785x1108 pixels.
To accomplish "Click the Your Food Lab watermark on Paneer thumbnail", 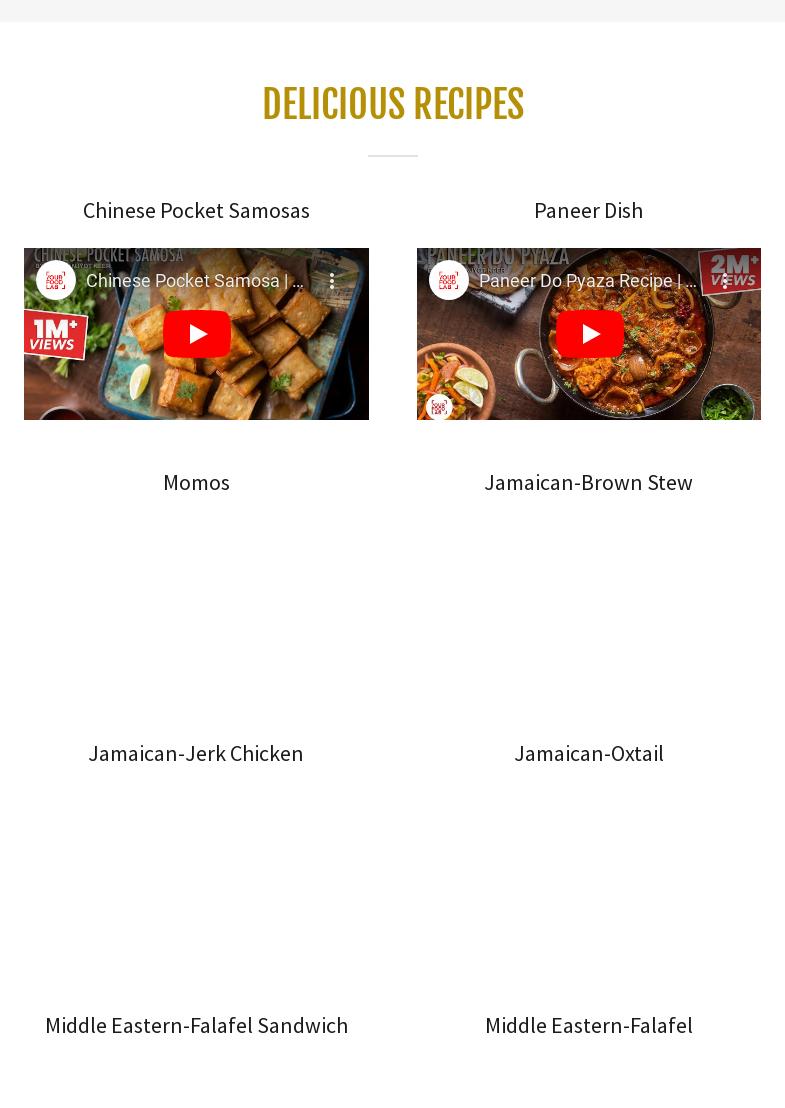I will (x=439, y=407).
